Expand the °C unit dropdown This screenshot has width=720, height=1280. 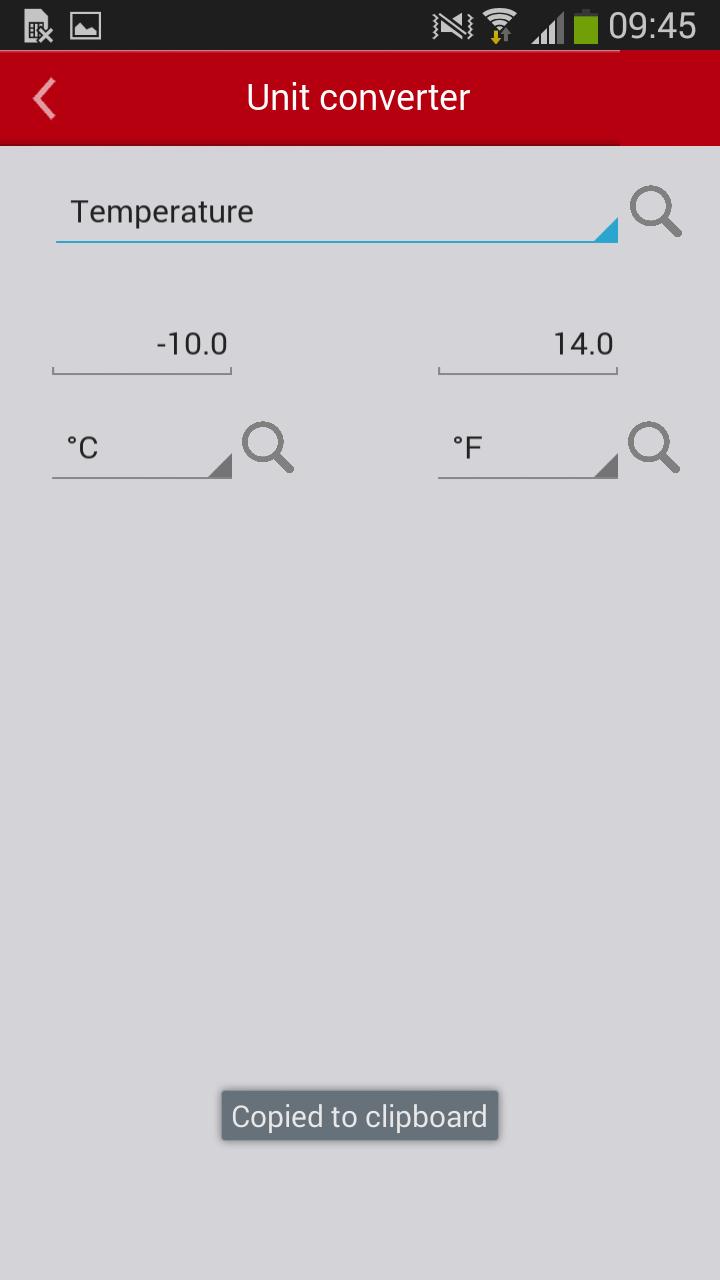[x=141, y=449]
